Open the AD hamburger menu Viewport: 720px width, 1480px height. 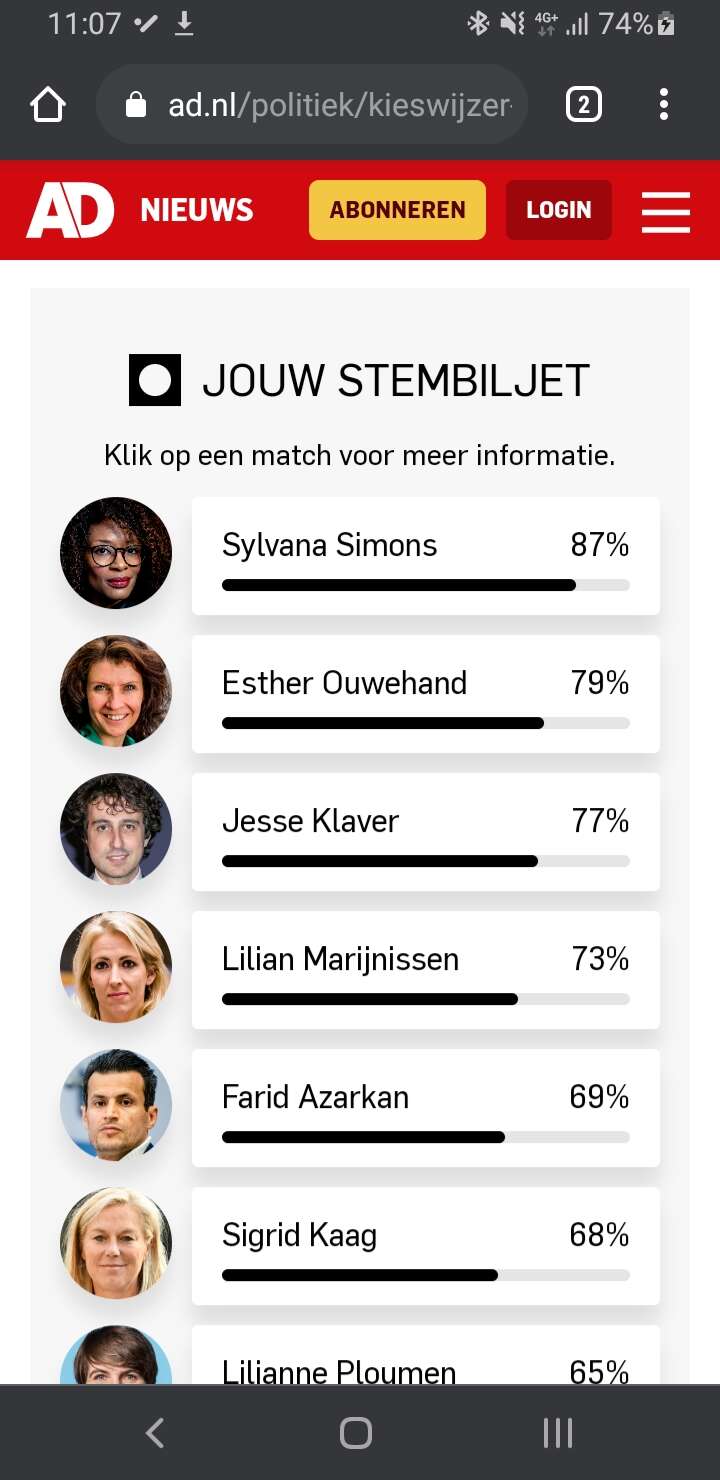(666, 211)
